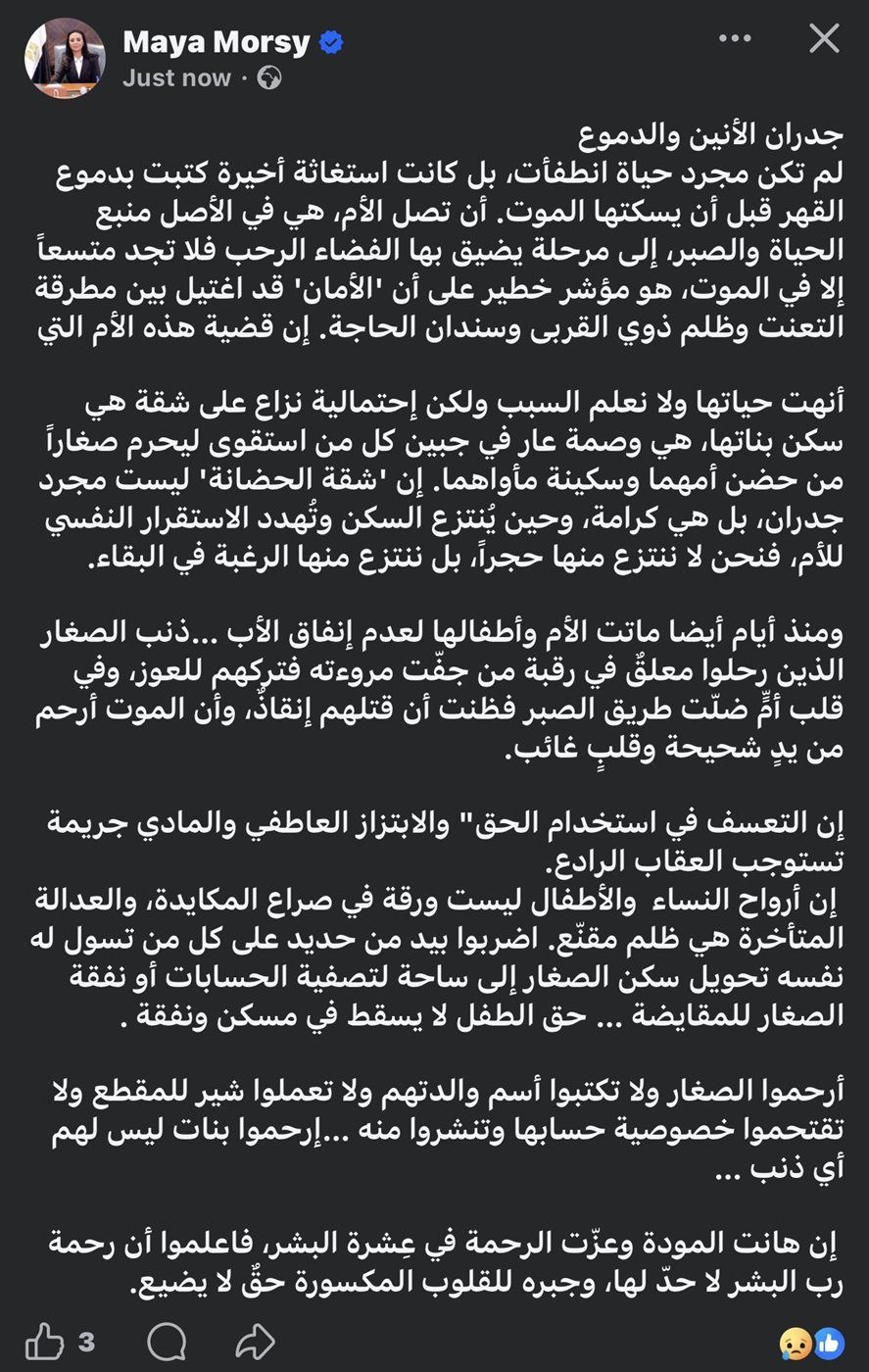Tap the Maya Morsy name link
The height and width of the screenshot is (1372, 869).
click(216, 42)
